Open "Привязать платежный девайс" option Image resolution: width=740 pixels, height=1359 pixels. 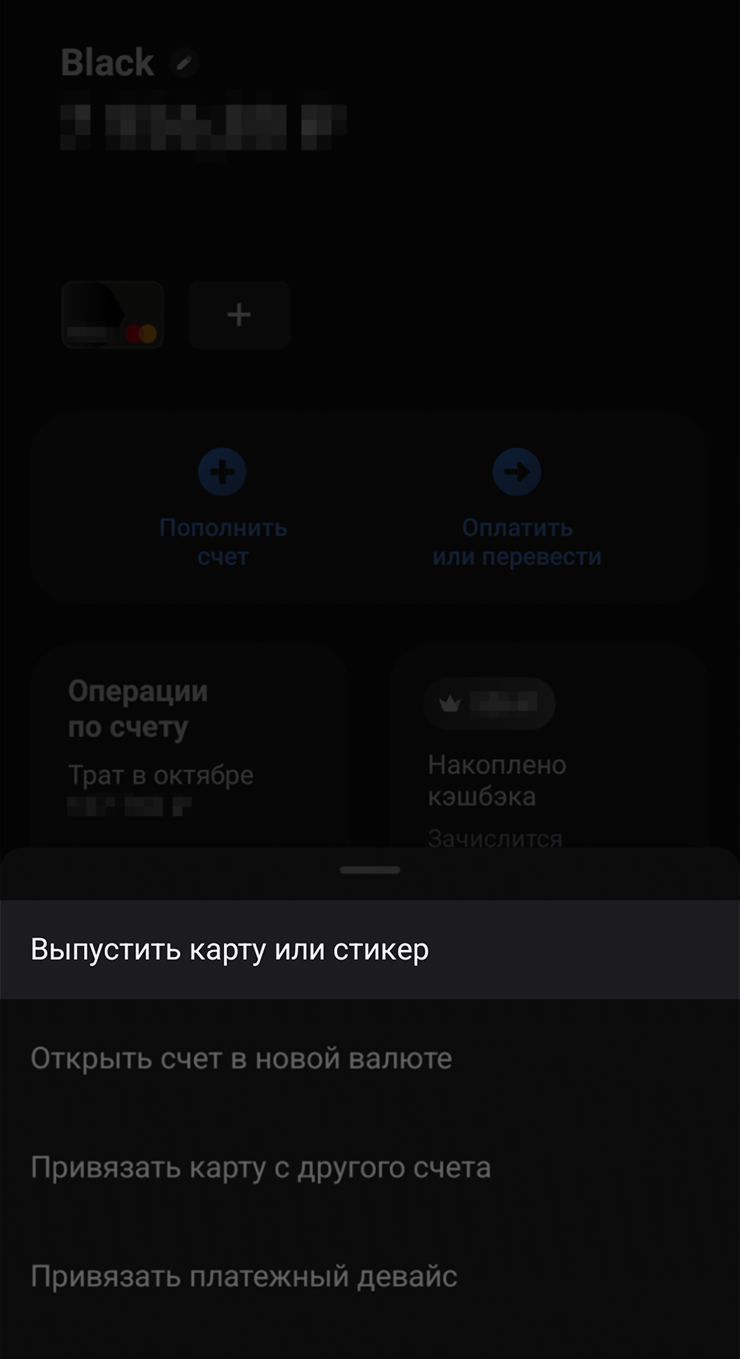point(244,1276)
